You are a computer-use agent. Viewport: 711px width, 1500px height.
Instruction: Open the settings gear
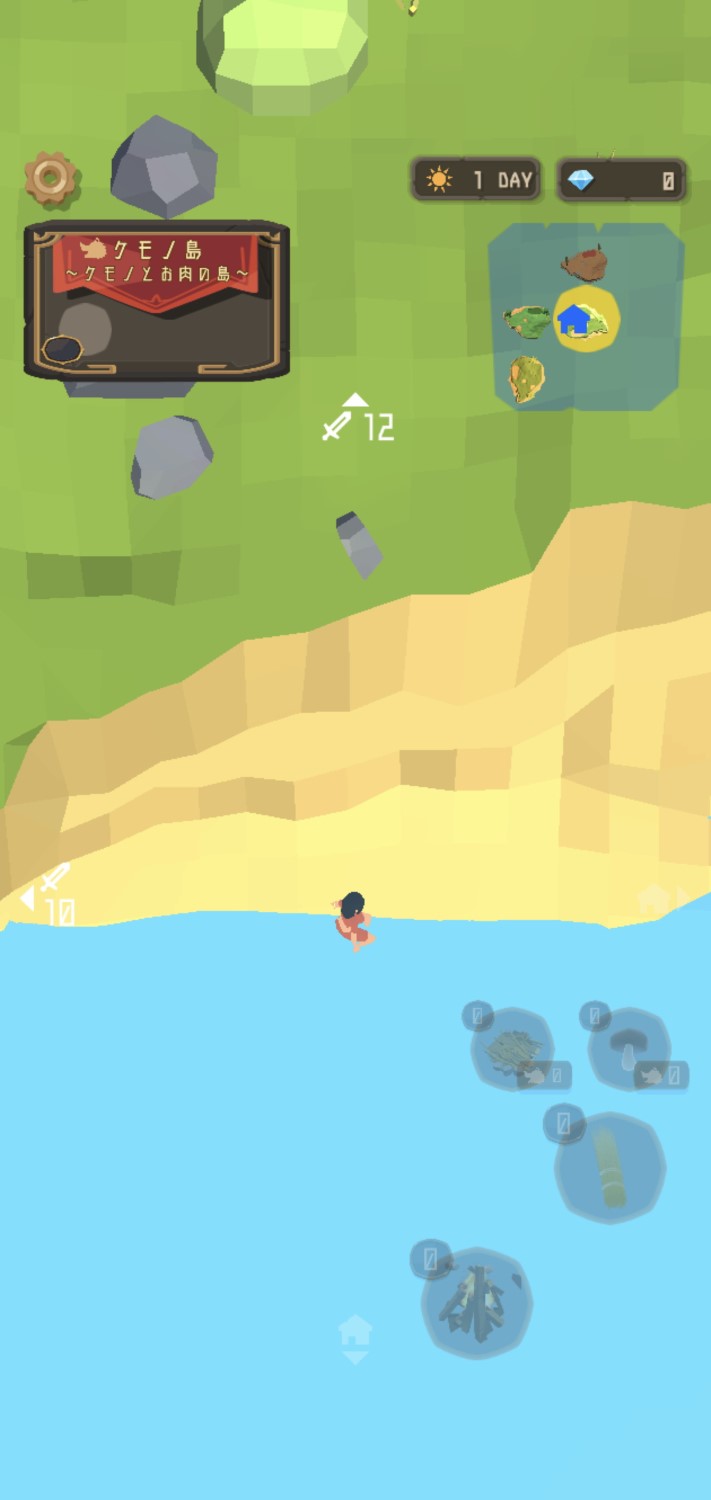click(x=50, y=179)
